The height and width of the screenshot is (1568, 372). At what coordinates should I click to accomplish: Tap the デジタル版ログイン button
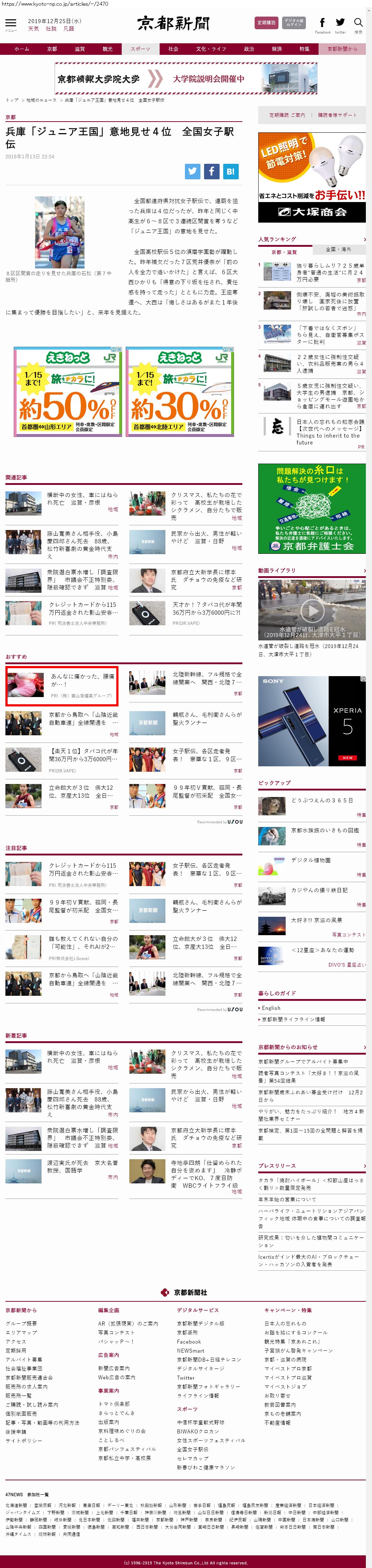click(294, 22)
